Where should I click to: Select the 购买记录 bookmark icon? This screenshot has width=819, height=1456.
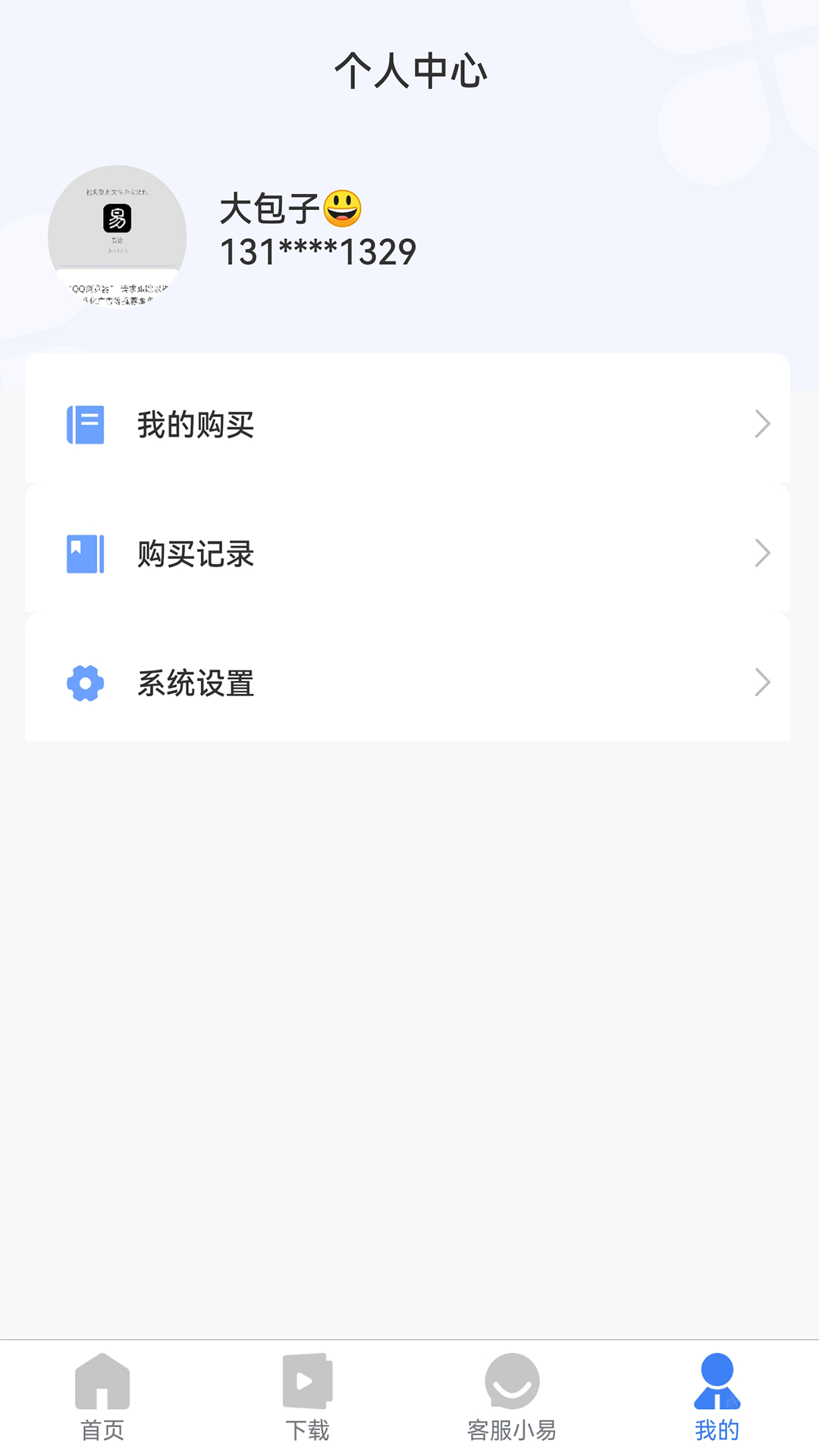point(86,554)
